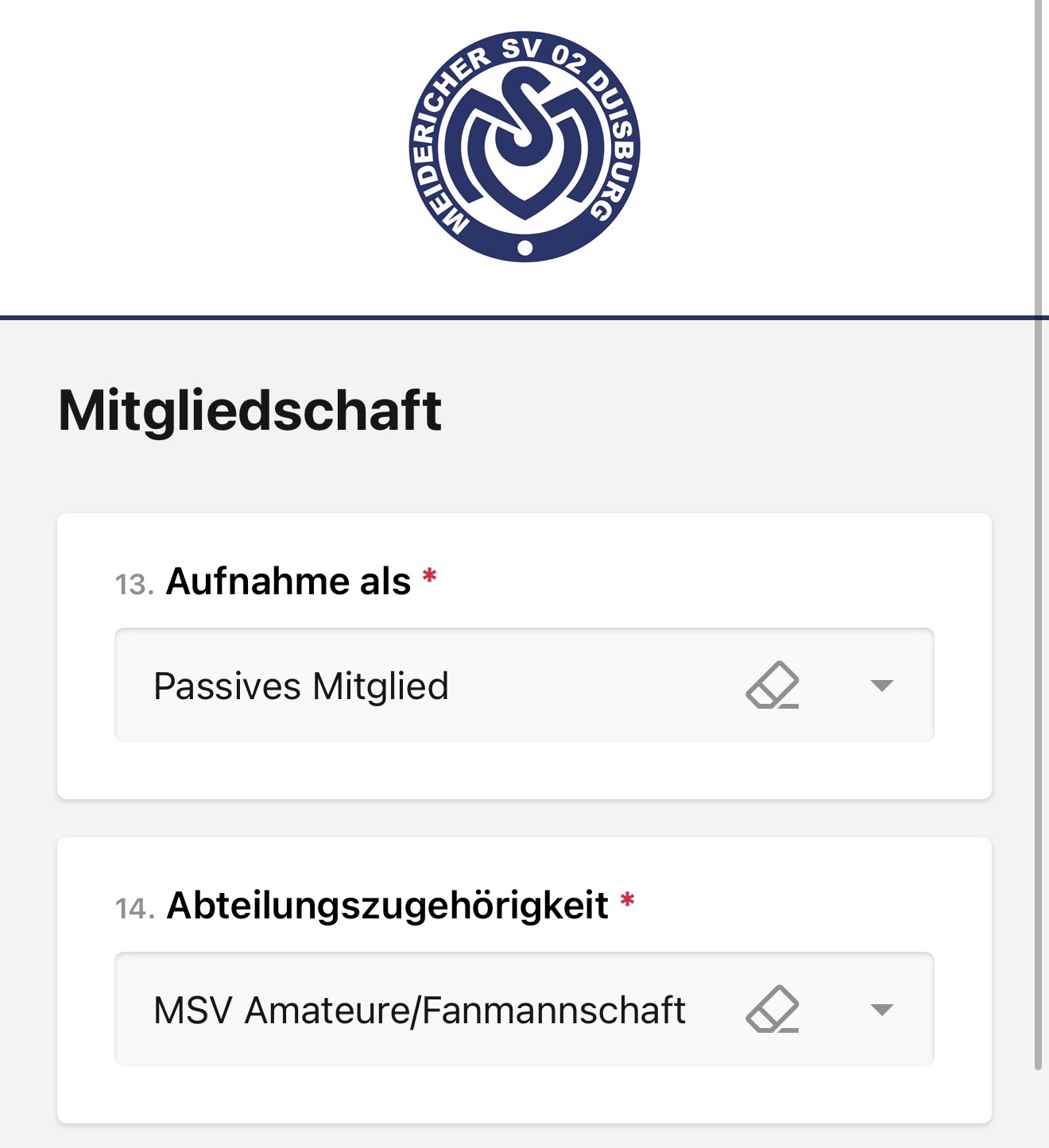Click the Abteilungszugehörigkeit field label
The width and height of the screenshot is (1049, 1148).
[389, 908]
